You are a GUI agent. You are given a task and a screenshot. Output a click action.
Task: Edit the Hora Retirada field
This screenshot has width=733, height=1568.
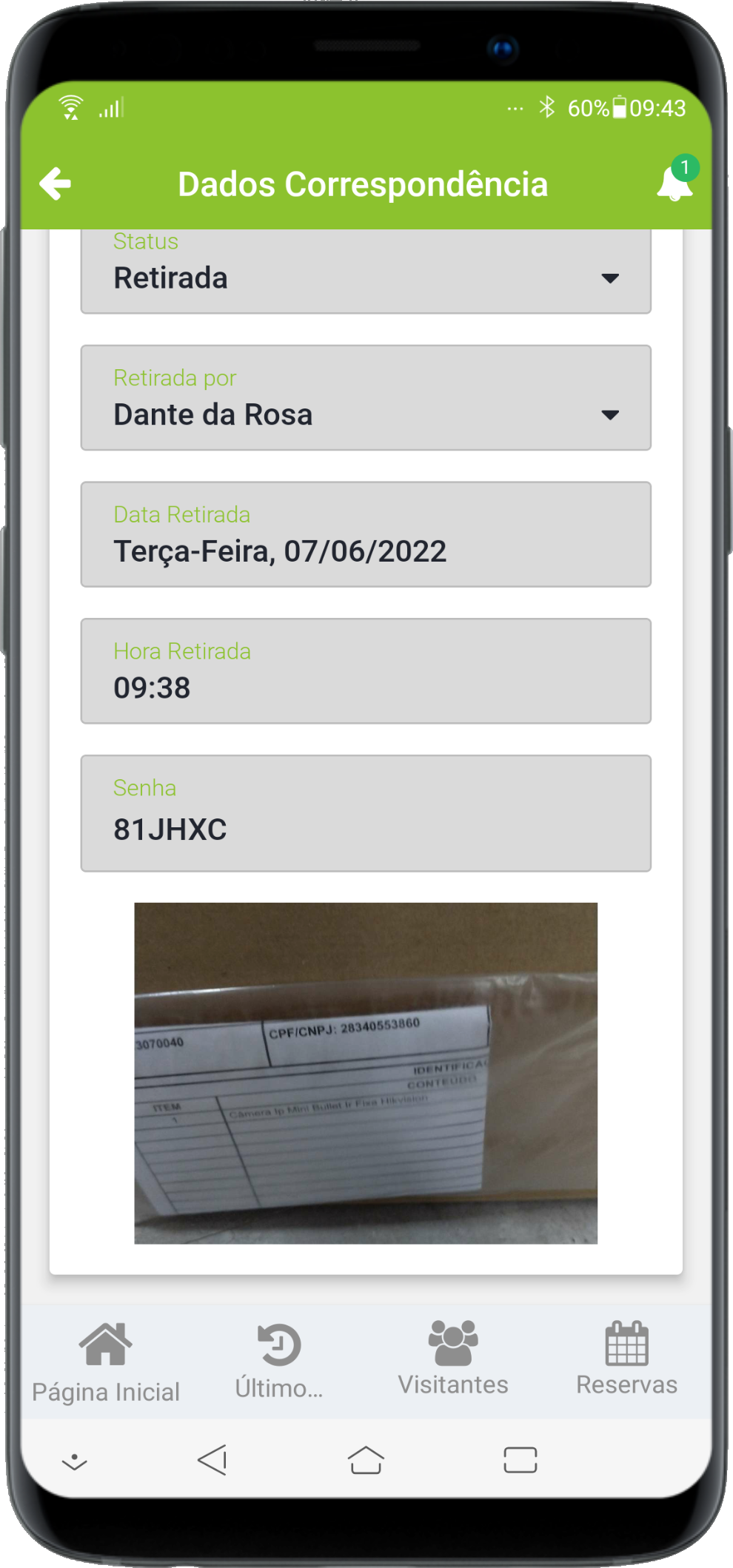[366, 671]
